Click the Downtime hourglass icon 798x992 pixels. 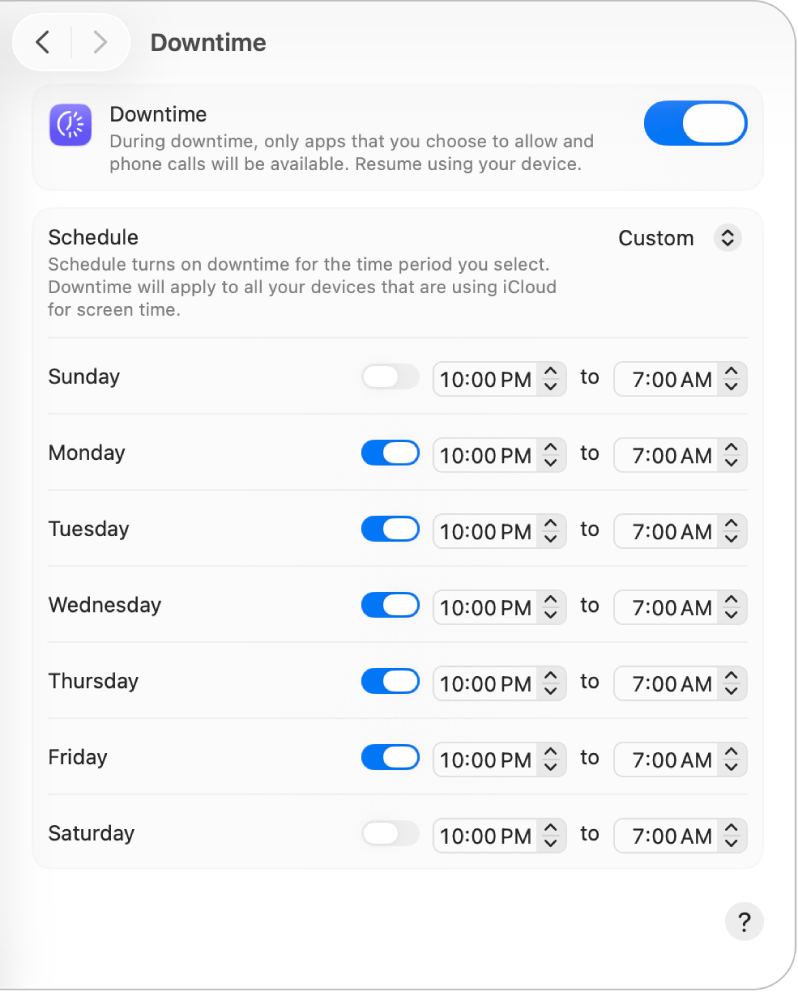coord(69,124)
